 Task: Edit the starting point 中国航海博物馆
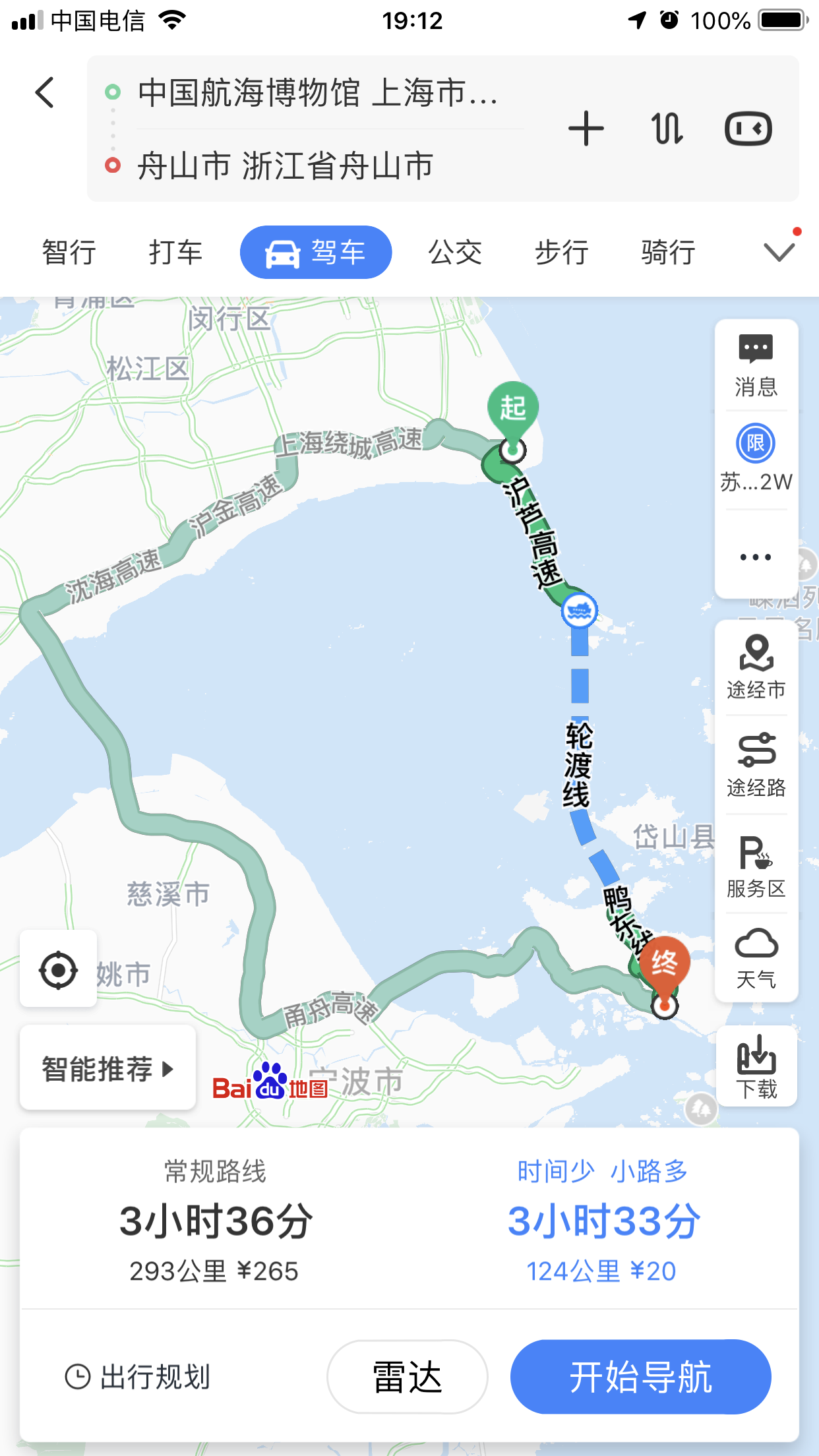click(317, 92)
